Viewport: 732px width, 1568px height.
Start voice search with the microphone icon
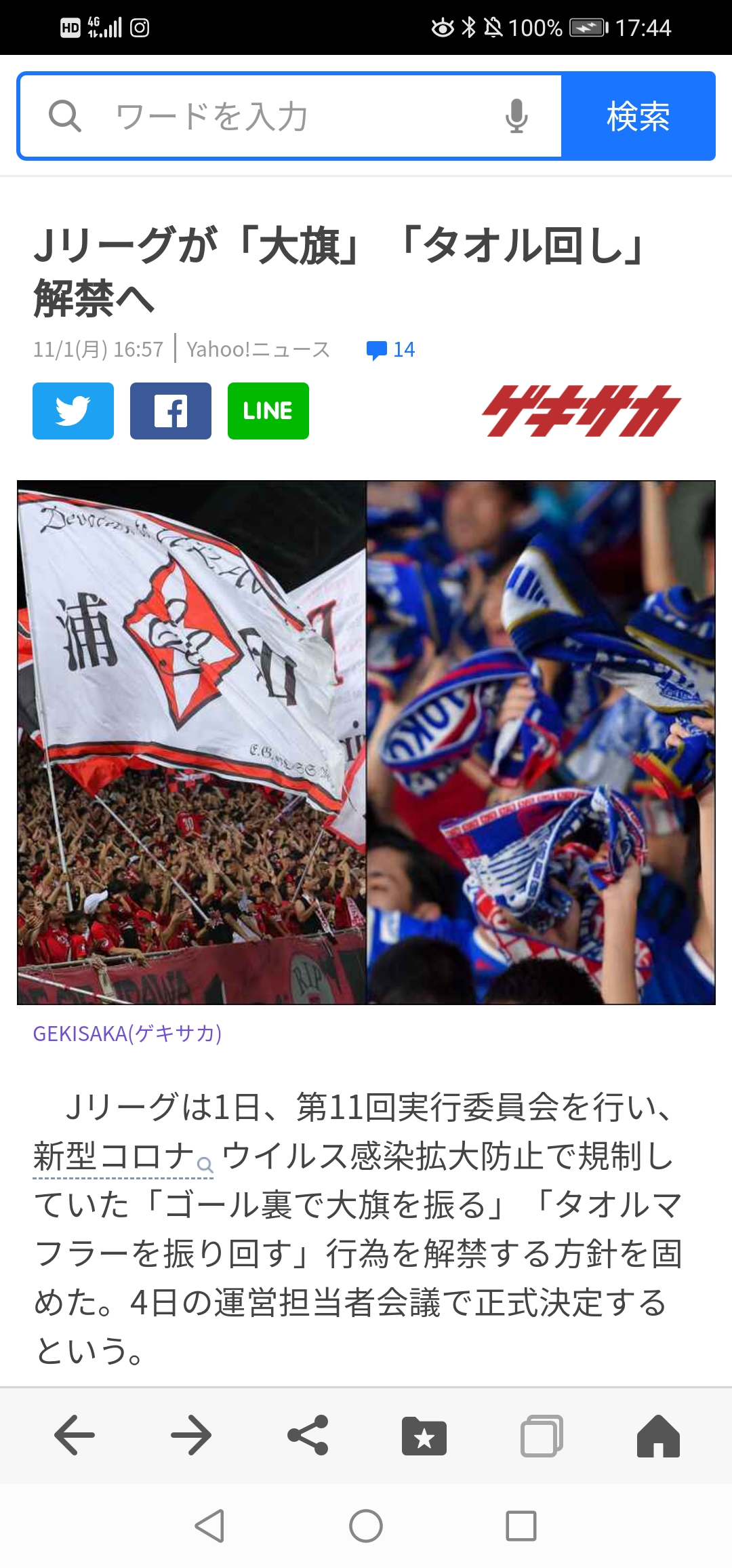point(516,116)
